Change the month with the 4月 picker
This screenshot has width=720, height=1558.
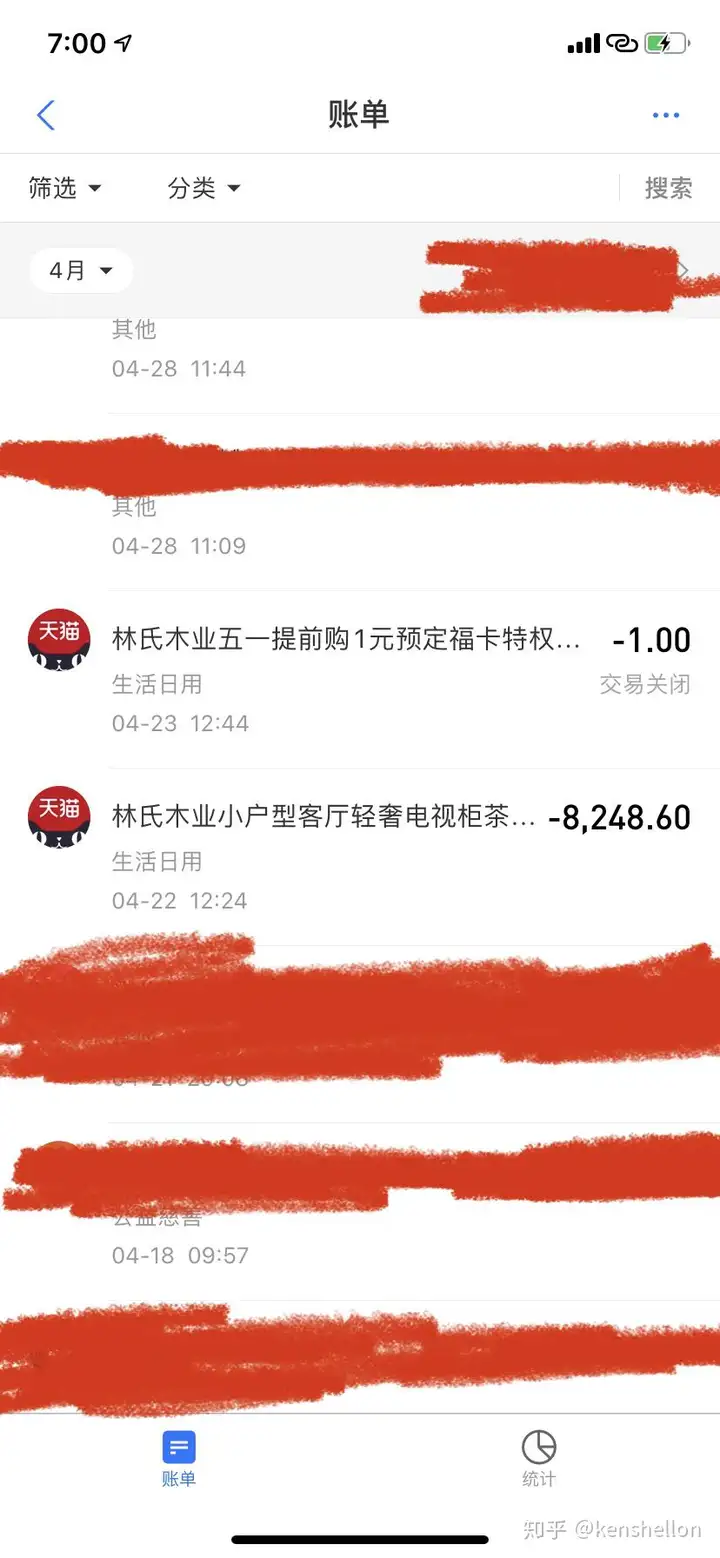pos(81,271)
